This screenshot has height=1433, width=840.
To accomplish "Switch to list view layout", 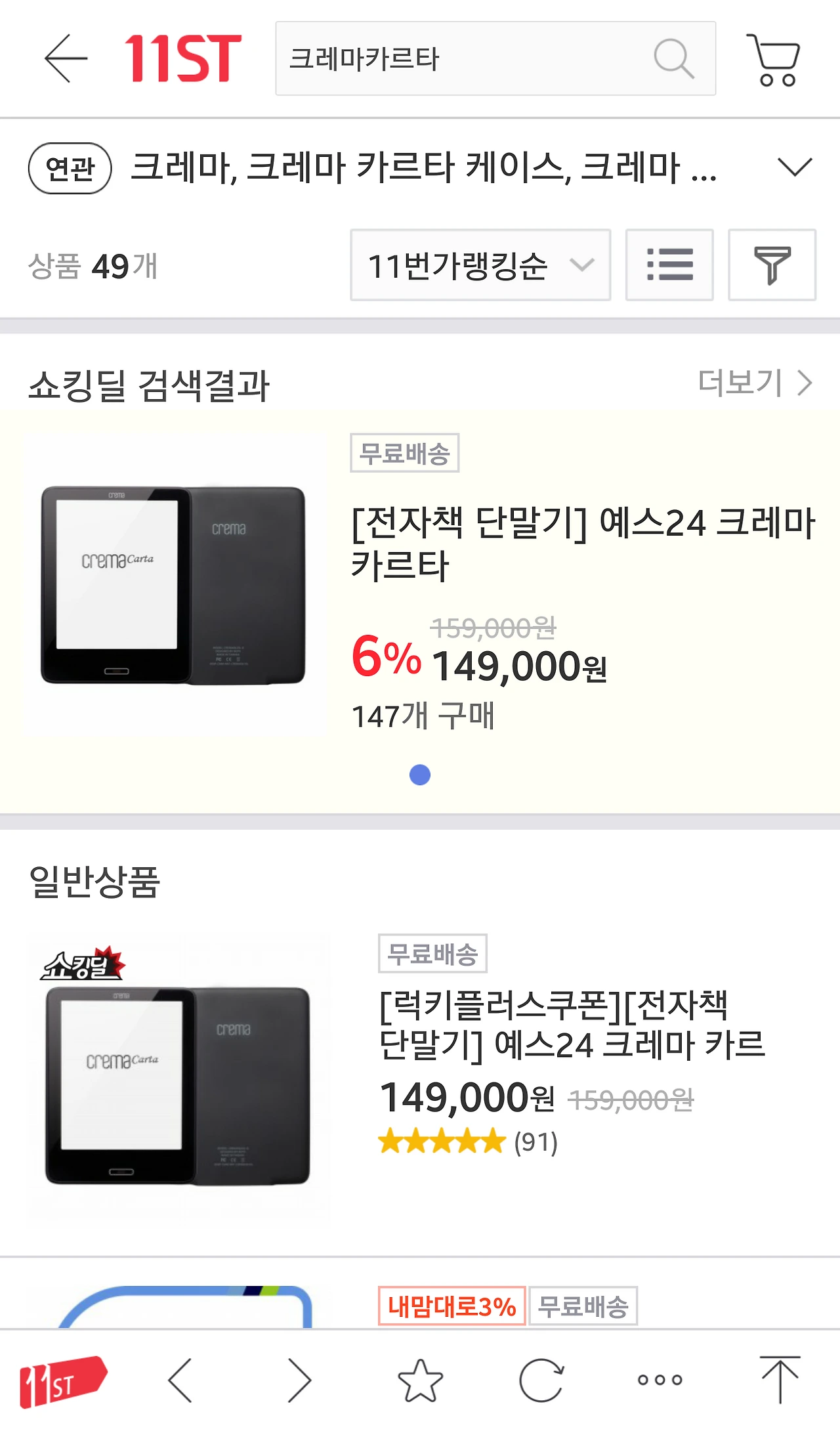I will pyautogui.click(x=669, y=265).
